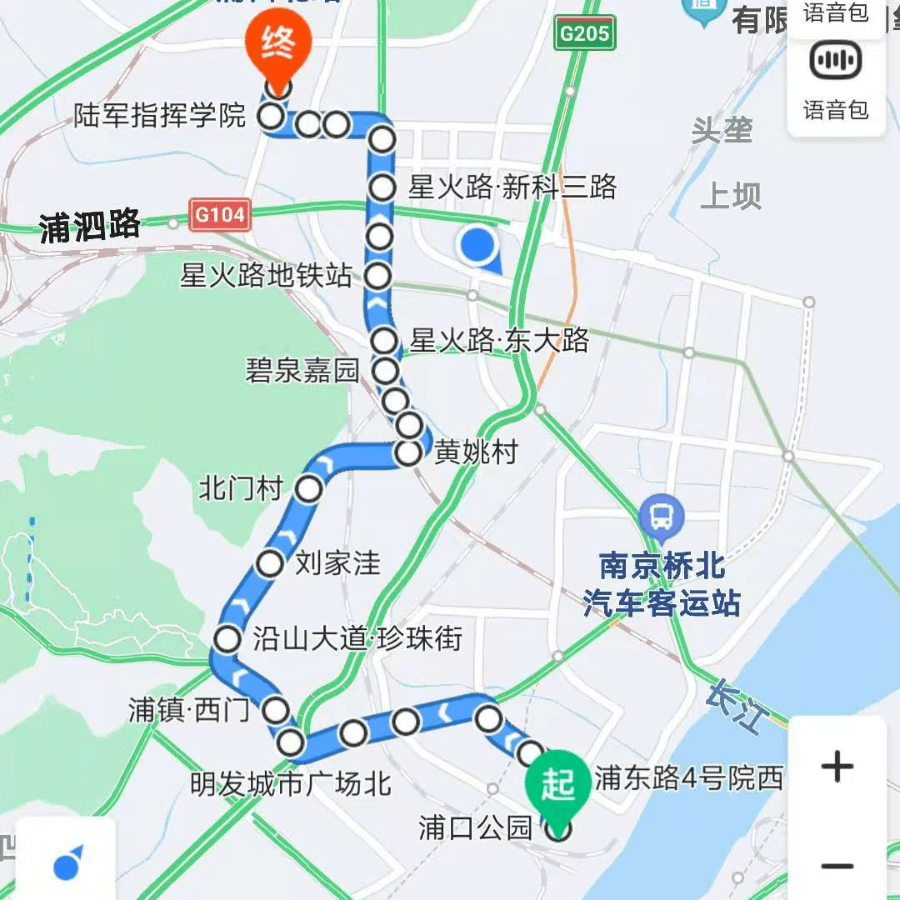Viewport: 900px width, 900px height.
Task: Open the 语音包 voice pack button
Action: (x=836, y=78)
